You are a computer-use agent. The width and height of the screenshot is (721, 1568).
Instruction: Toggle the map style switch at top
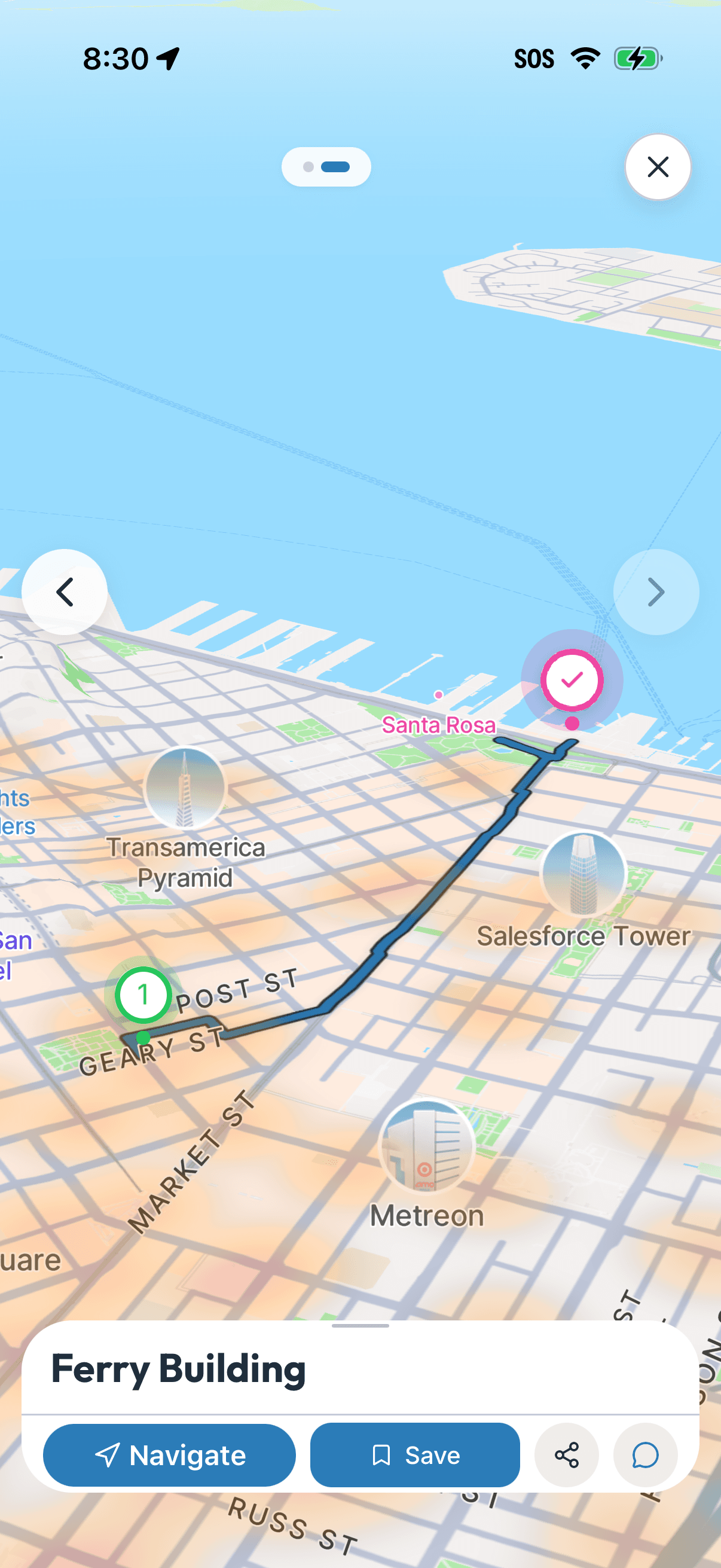(x=326, y=166)
